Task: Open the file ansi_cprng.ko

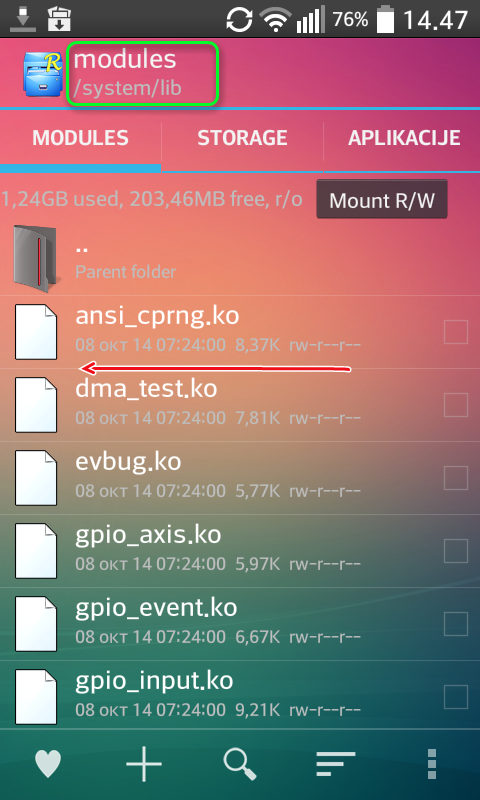Action: pos(240,332)
